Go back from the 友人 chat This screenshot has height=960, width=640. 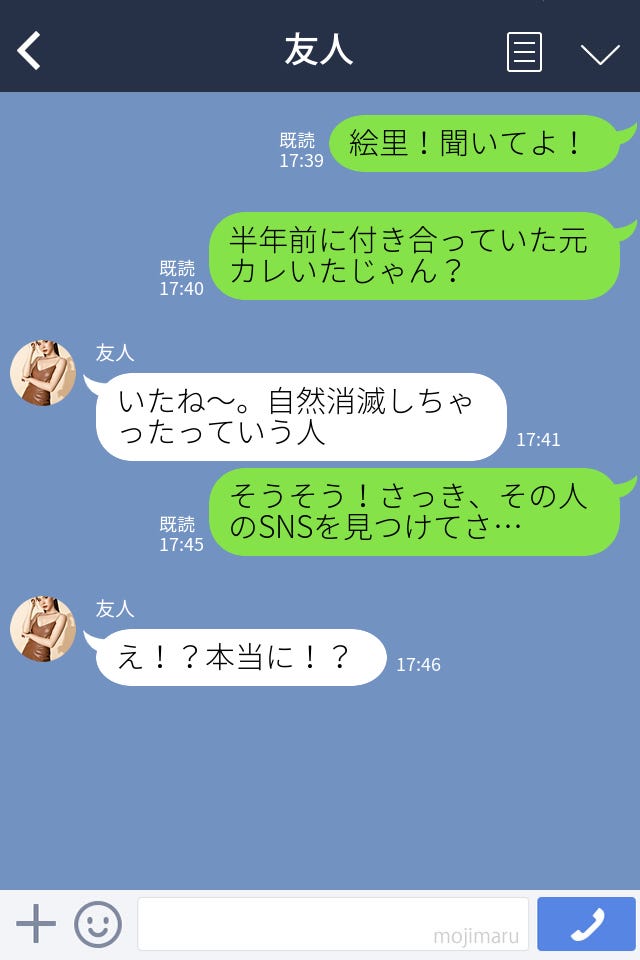(29, 51)
